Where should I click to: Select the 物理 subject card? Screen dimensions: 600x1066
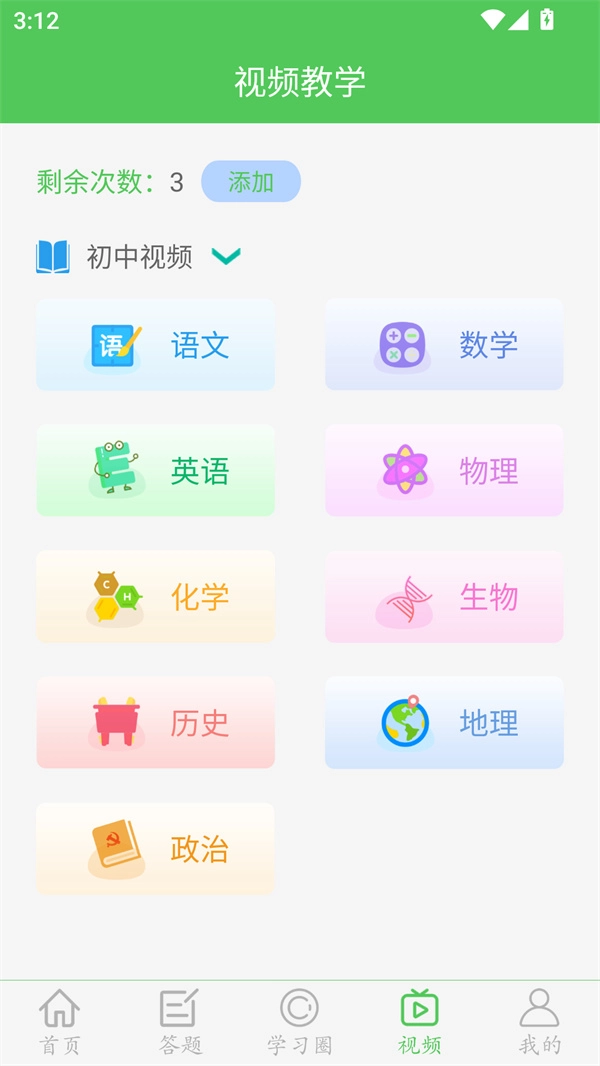[444, 471]
